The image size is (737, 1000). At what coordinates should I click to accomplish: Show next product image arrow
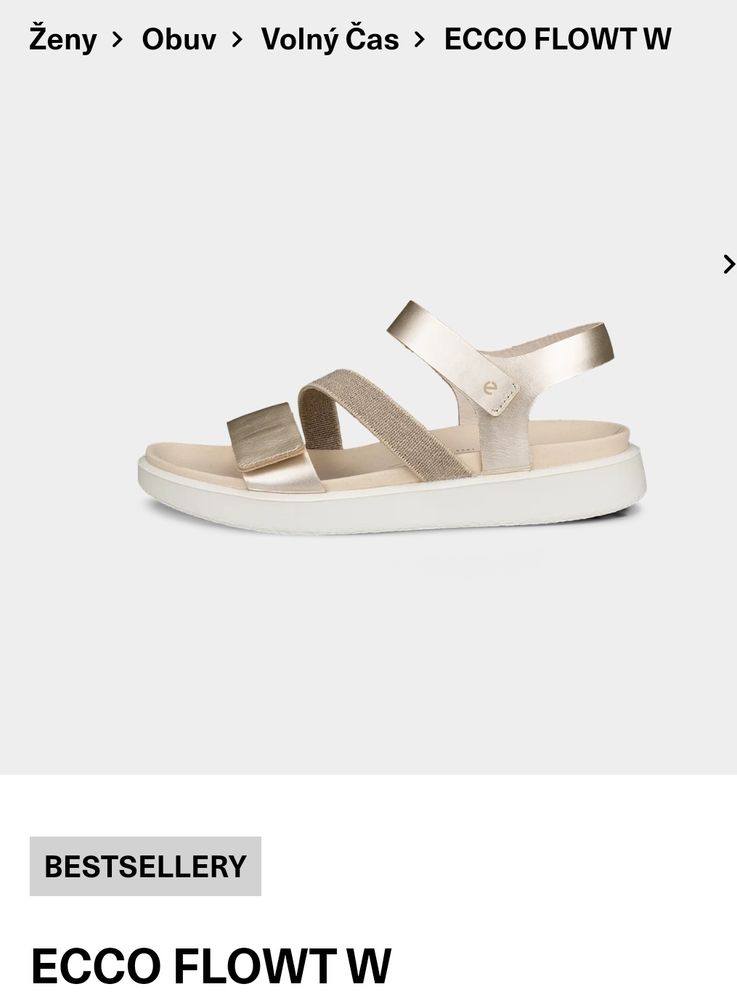(x=727, y=264)
